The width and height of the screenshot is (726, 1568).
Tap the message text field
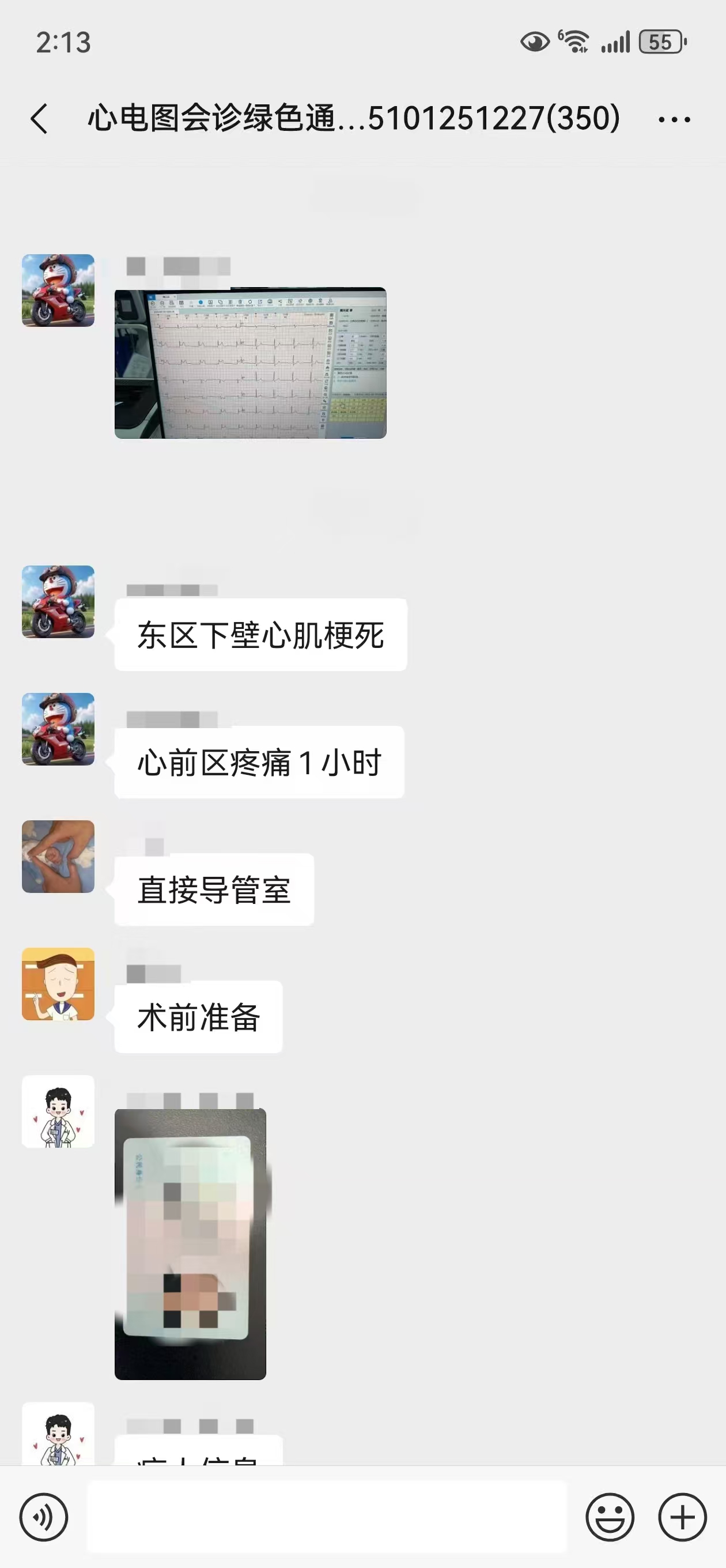pyautogui.click(x=327, y=1517)
